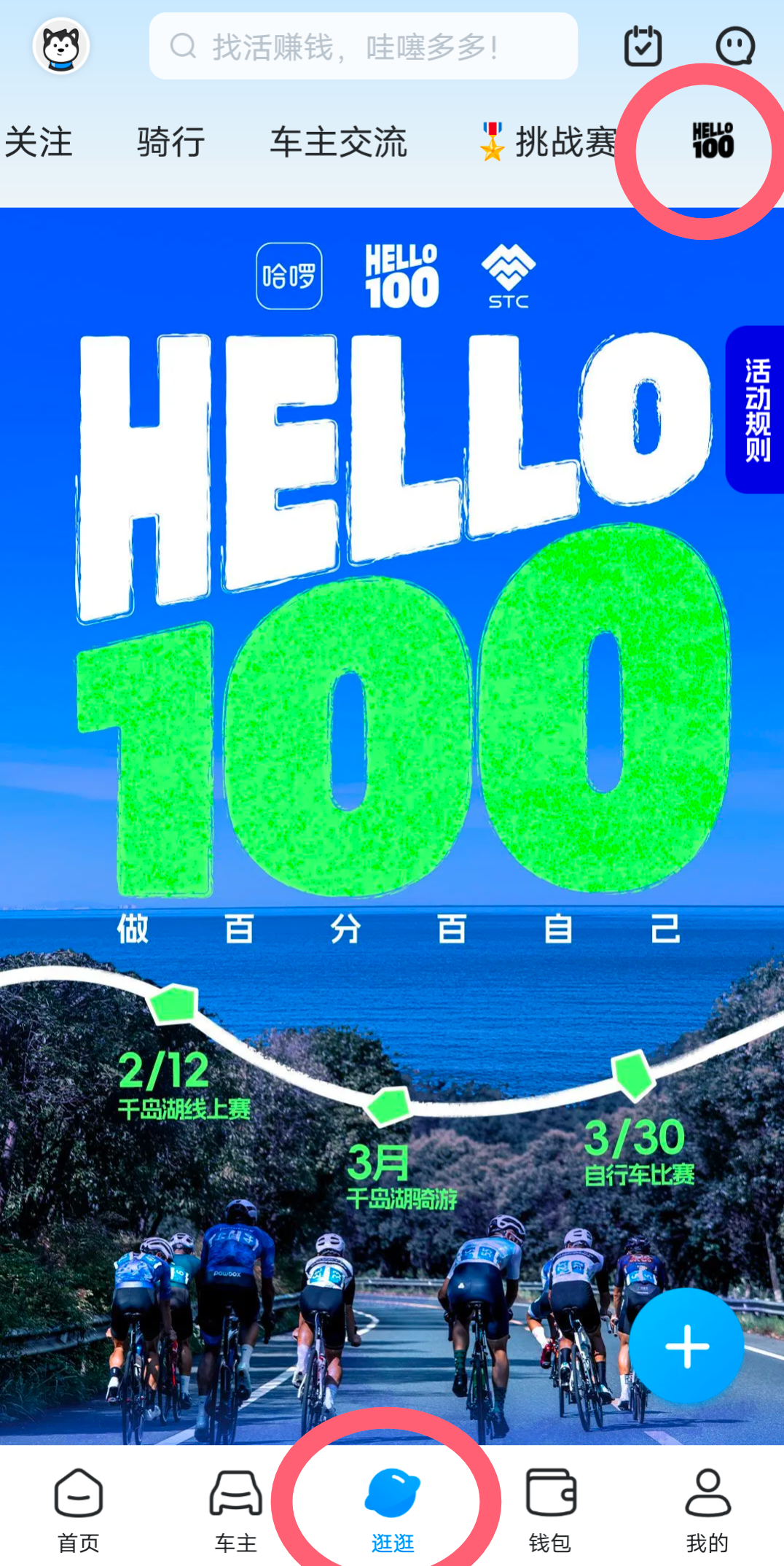This screenshot has width=784, height=1566.
Task: Switch to the 我的 tab
Action: click(x=707, y=1509)
